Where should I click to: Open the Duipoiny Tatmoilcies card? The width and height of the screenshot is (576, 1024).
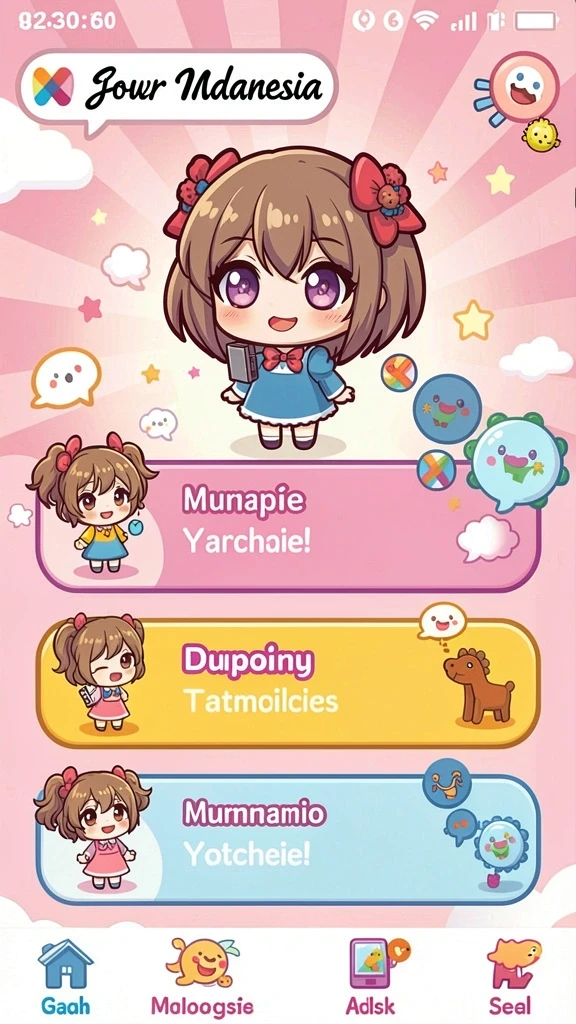[x=288, y=682]
